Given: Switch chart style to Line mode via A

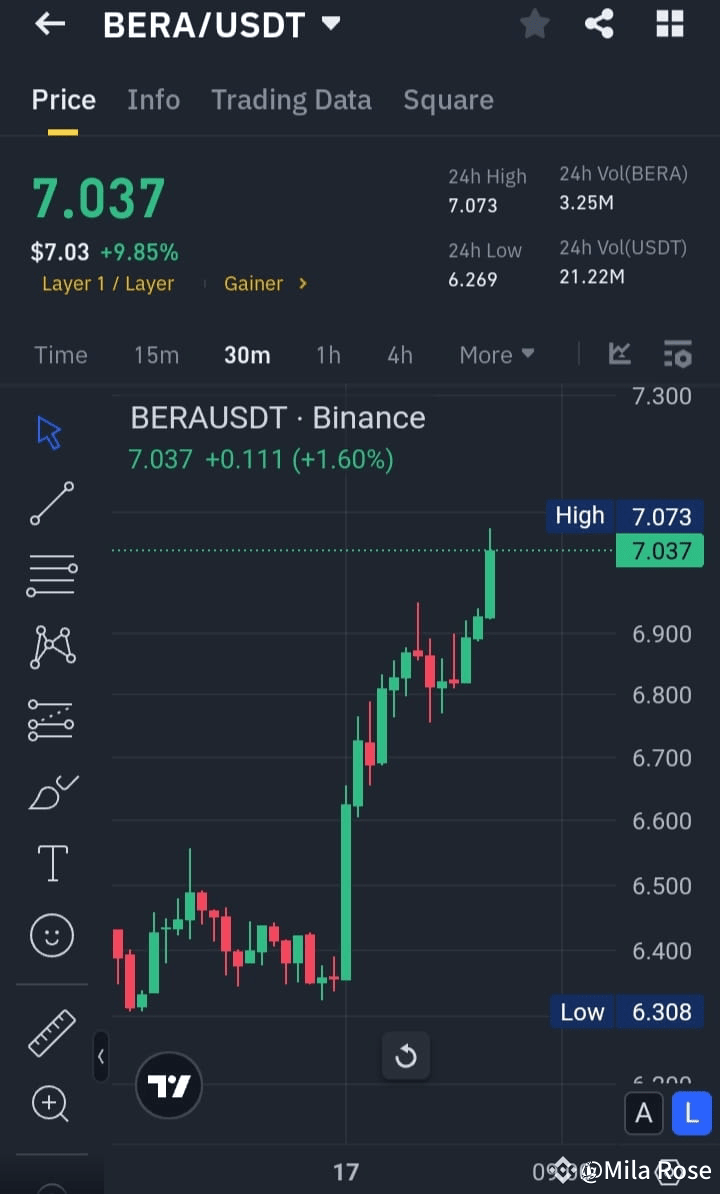Looking at the screenshot, I should click(644, 1113).
